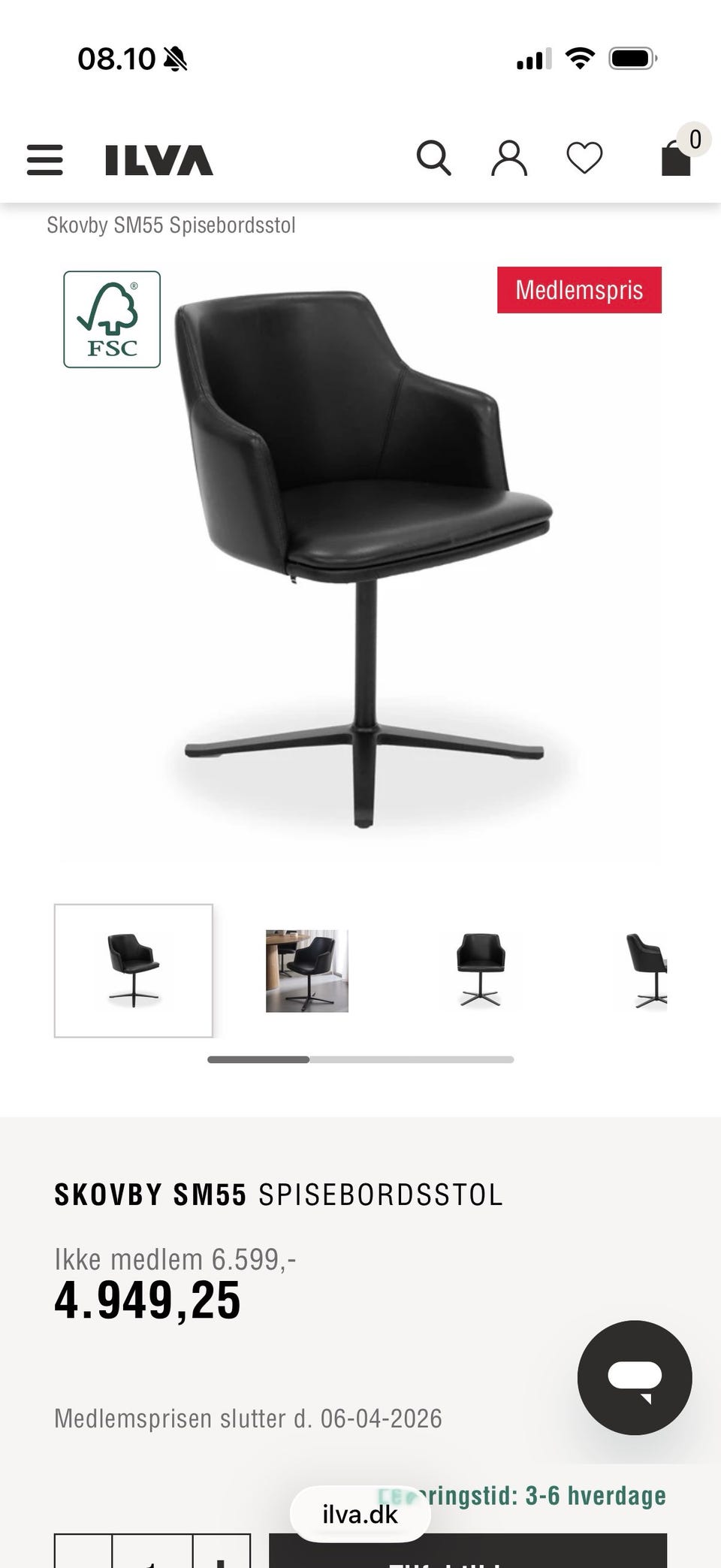Select the front-view chair thumbnail
This screenshot has height=1568, width=721.
pos(480,971)
